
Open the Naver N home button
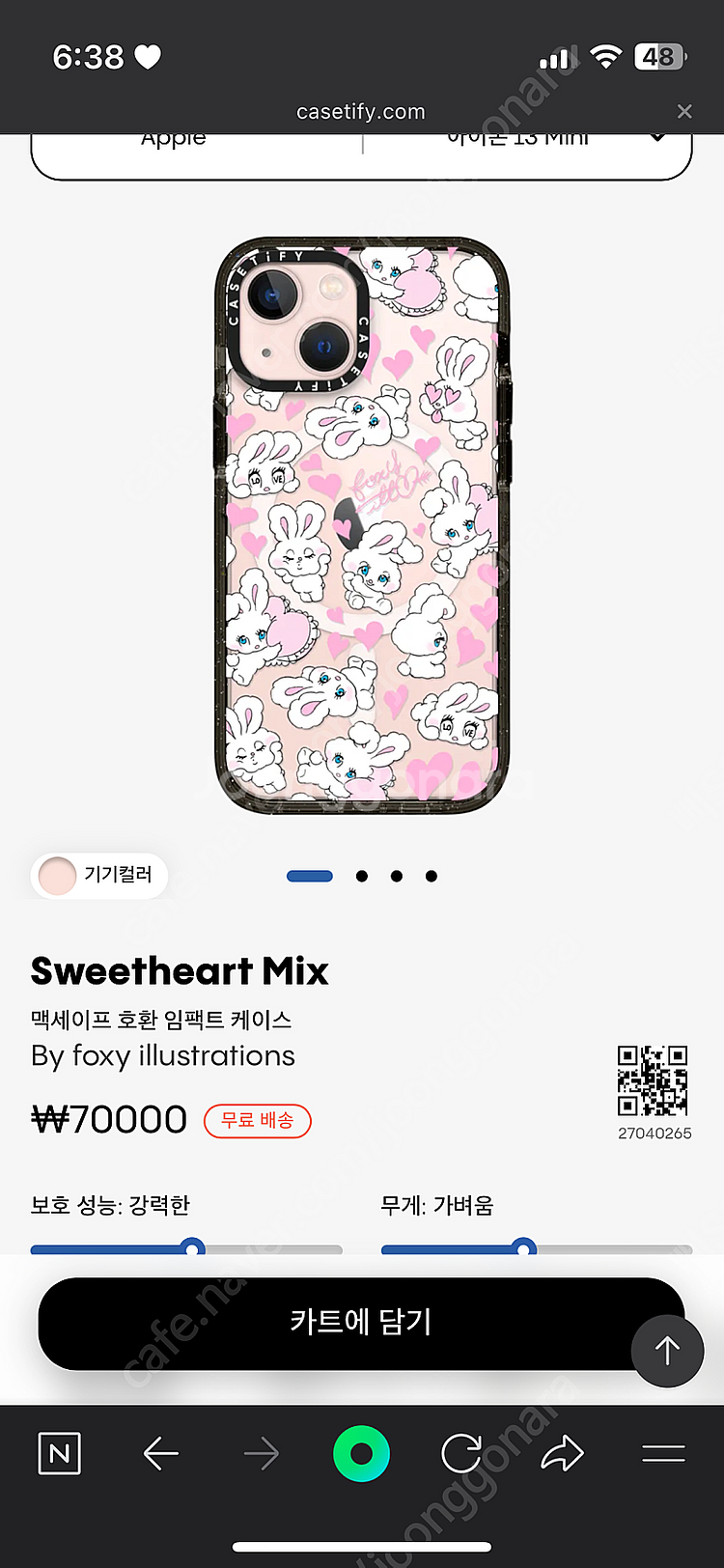[x=59, y=1453]
